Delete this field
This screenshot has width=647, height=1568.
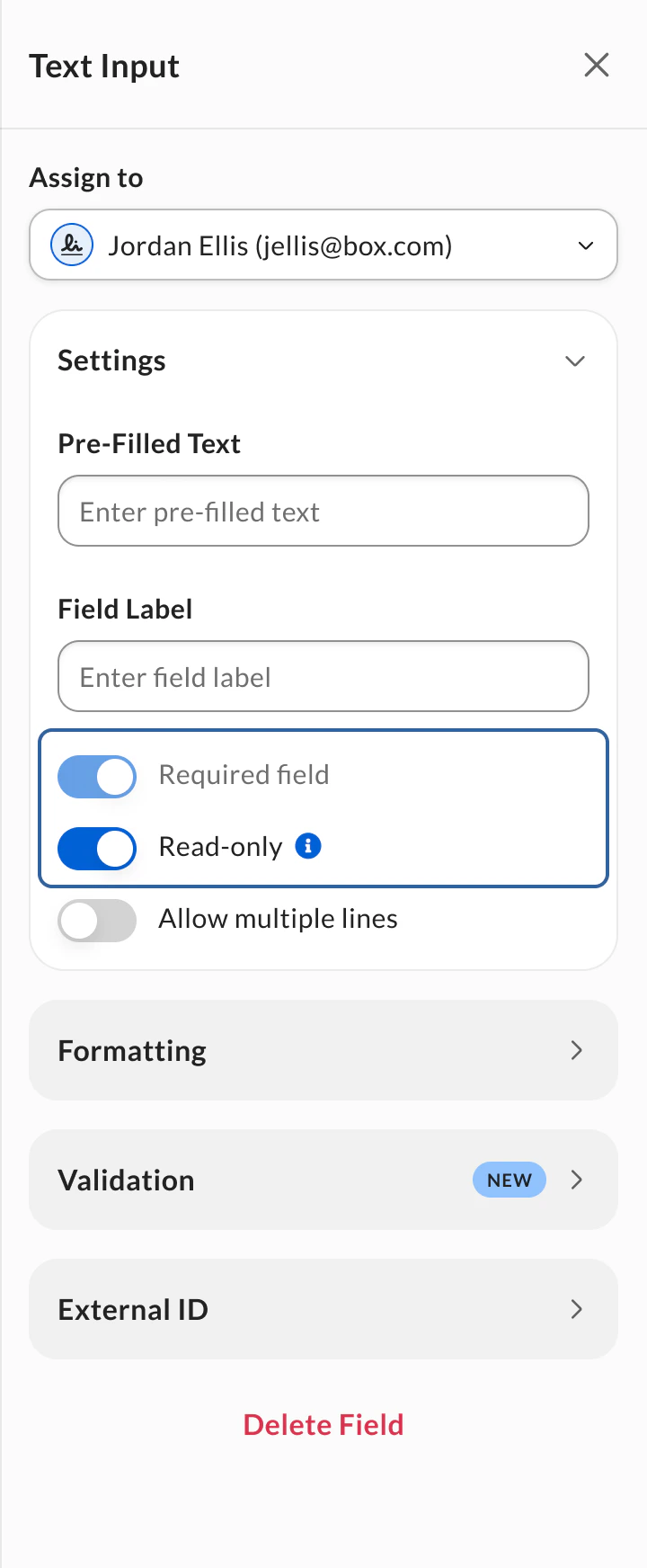[x=323, y=1425]
